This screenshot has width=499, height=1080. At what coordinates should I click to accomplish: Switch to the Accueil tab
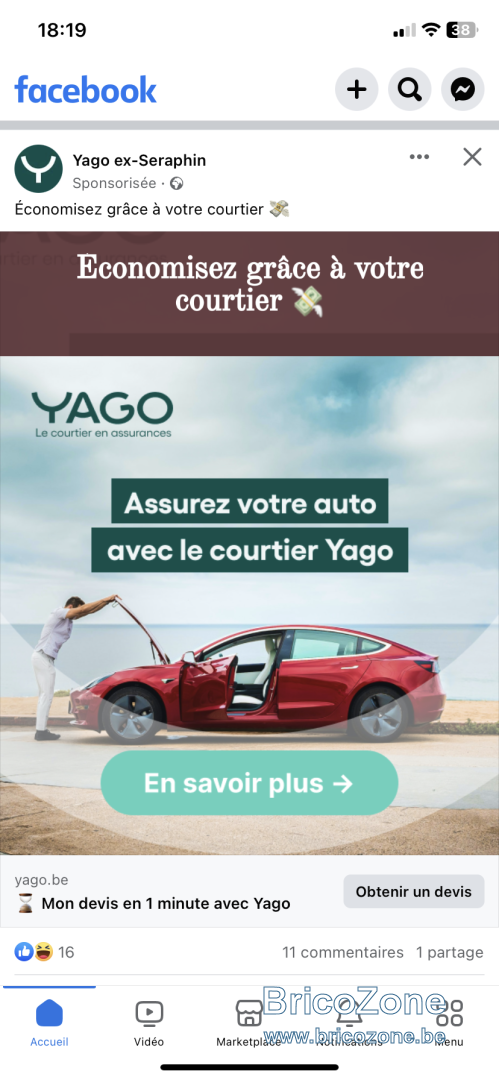tap(50, 1024)
